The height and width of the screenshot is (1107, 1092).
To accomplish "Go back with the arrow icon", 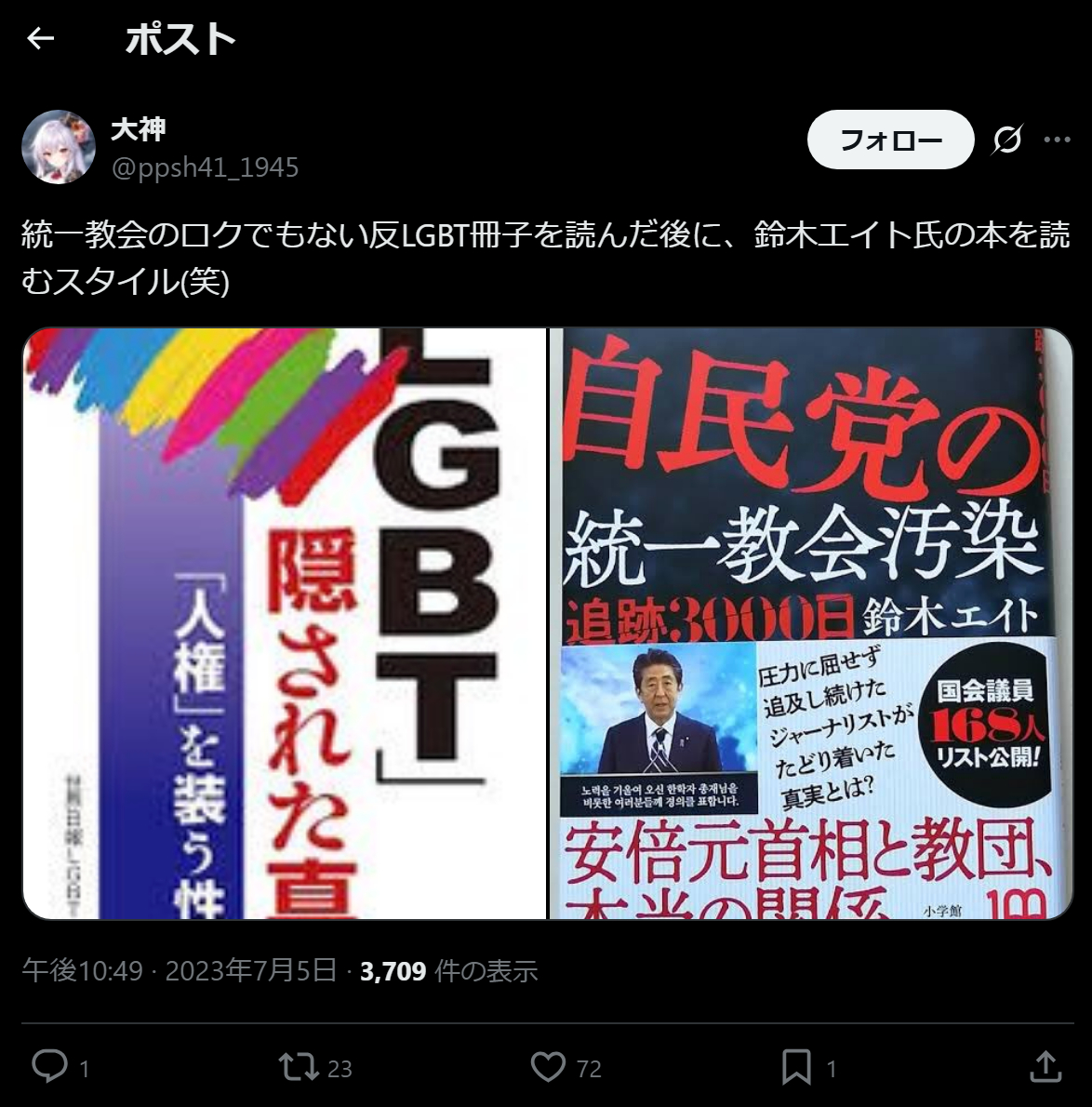I will point(41,39).
